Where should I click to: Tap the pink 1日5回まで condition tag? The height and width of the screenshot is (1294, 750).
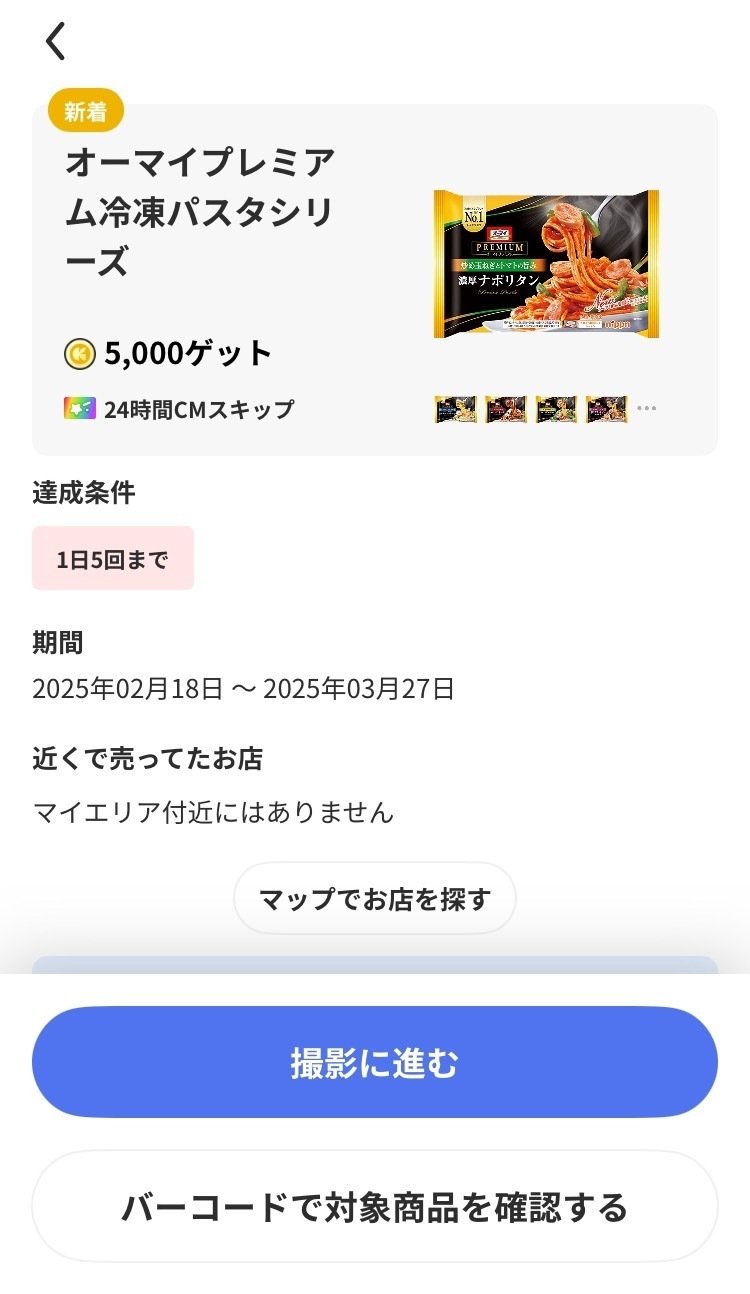113,557
